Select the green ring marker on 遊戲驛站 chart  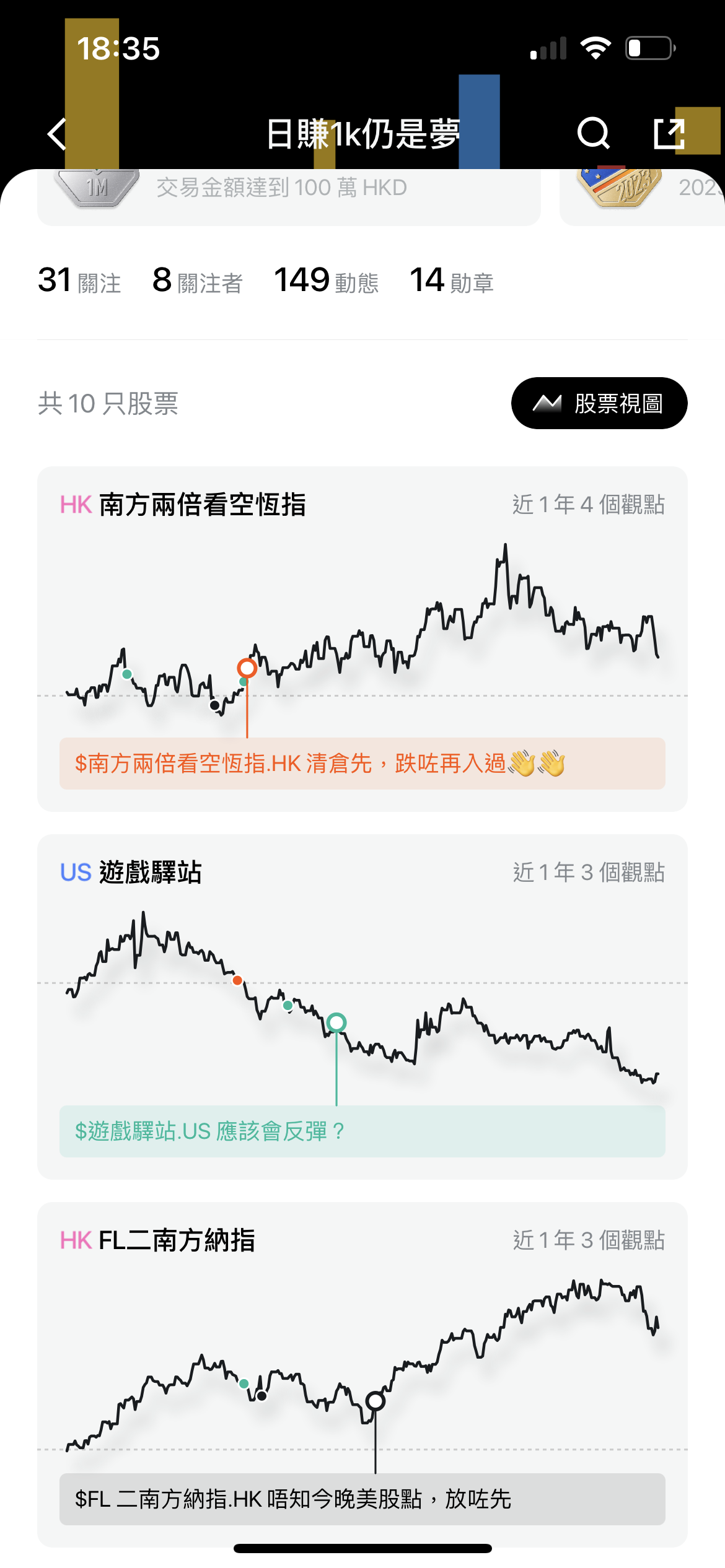[x=336, y=1022]
